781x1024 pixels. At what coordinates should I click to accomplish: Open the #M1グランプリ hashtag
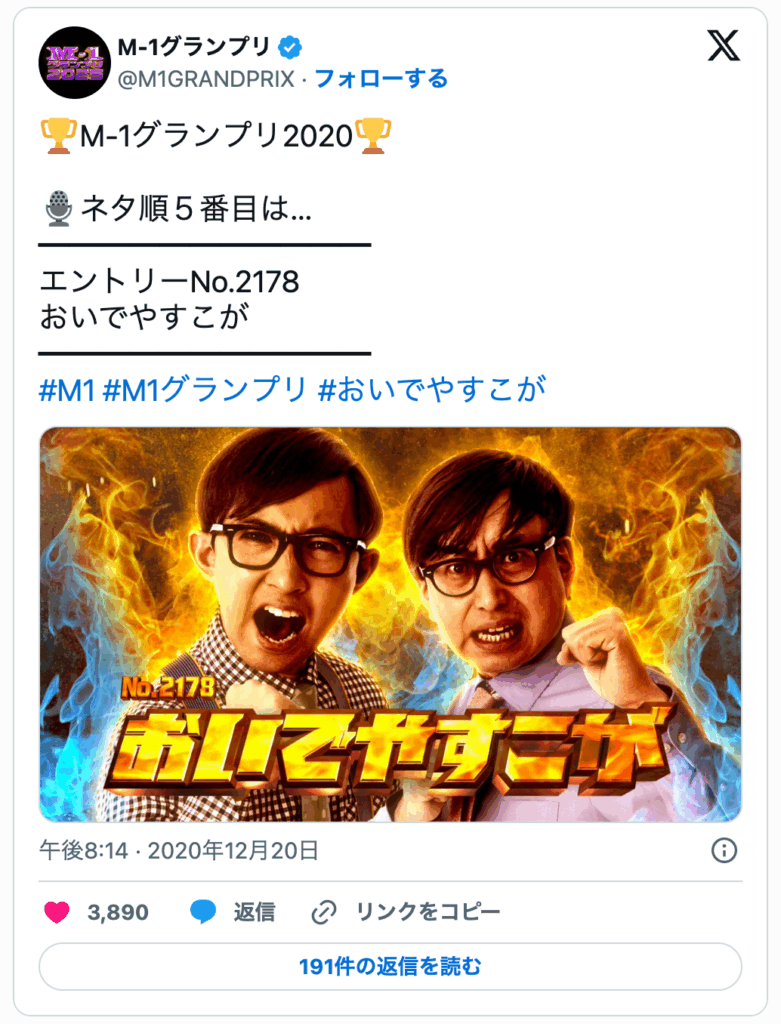pyautogui.click(x=205, y=390)
